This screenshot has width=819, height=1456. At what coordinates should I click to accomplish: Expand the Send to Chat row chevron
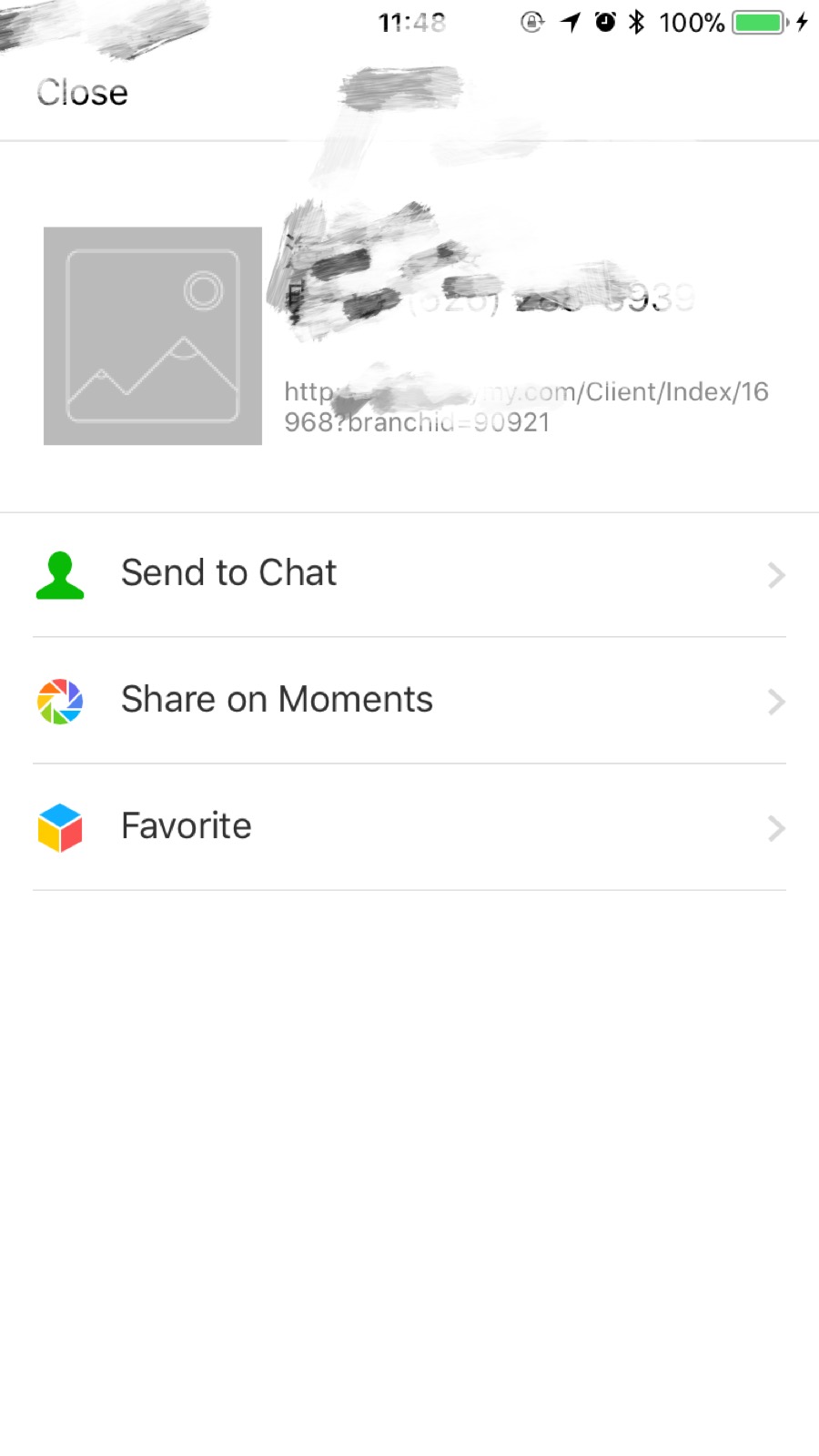tap(775, 574)
